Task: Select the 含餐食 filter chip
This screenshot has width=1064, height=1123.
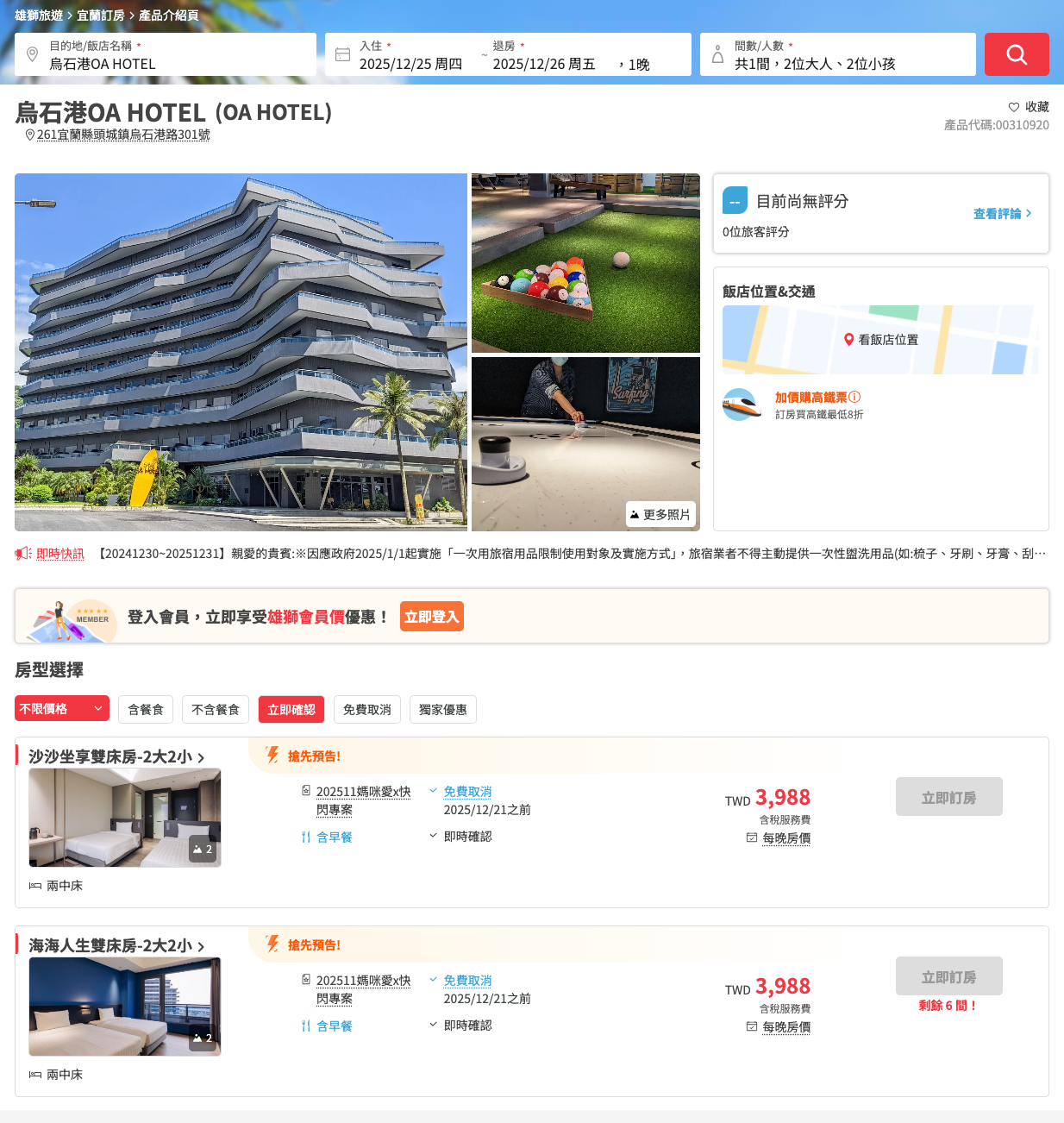Action: [146, 709]
